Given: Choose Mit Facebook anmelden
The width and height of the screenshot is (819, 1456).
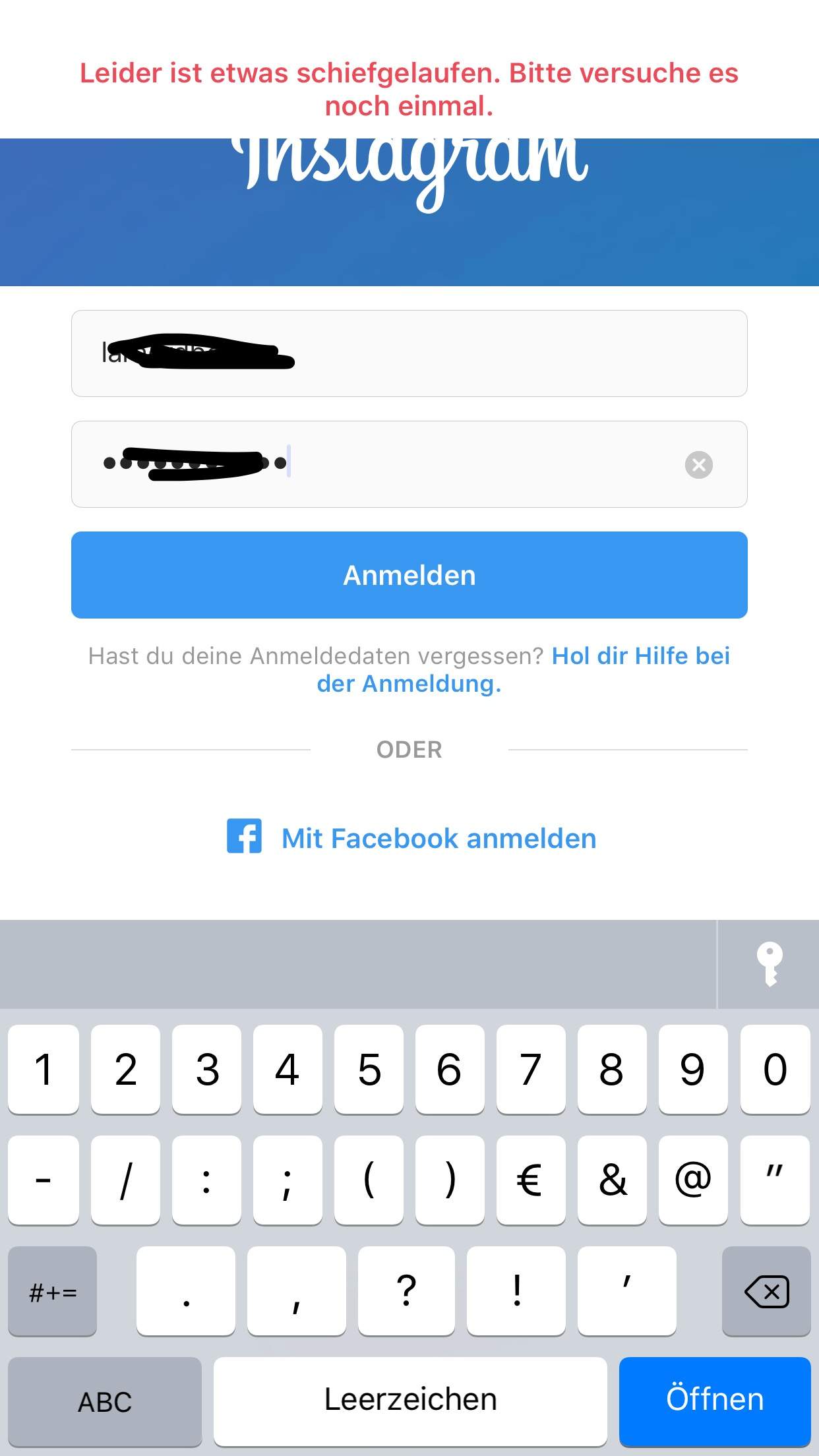Looking at the screenshot, I should 411,838.
